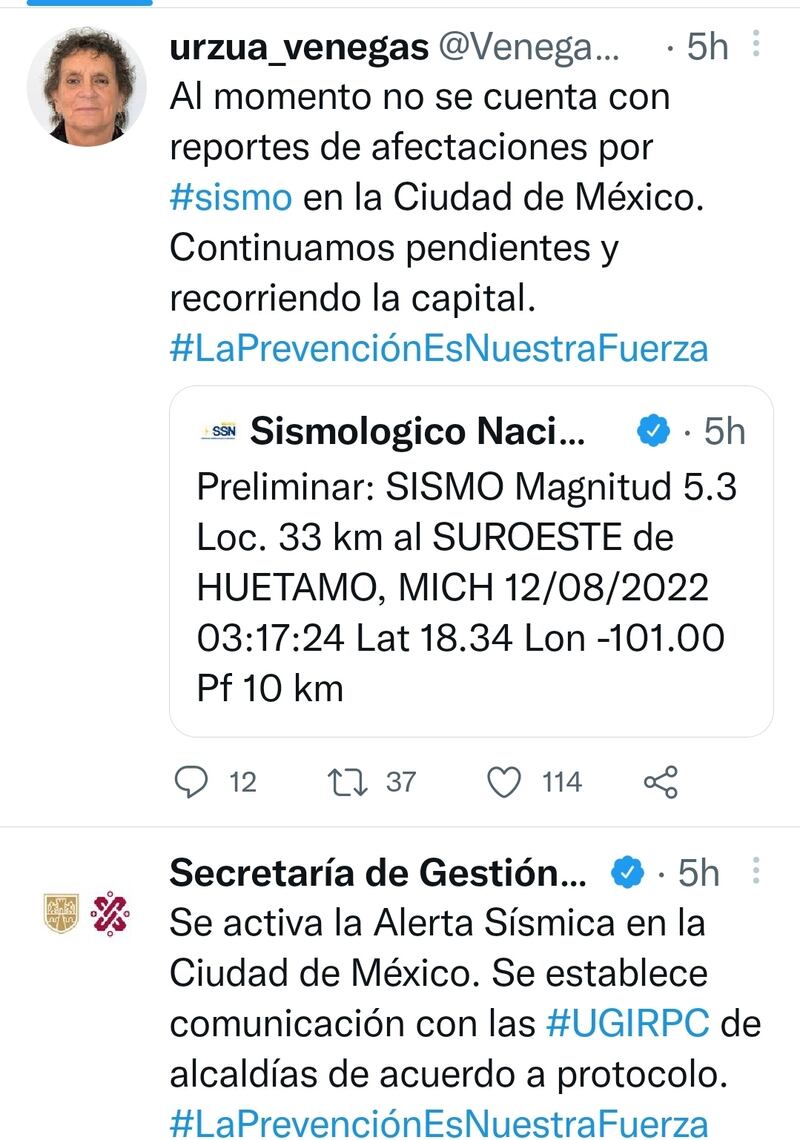Open overflow menu on urzua_venegas tweet
The width and height of the screenshot is (800, 1140).
(756, 45)
